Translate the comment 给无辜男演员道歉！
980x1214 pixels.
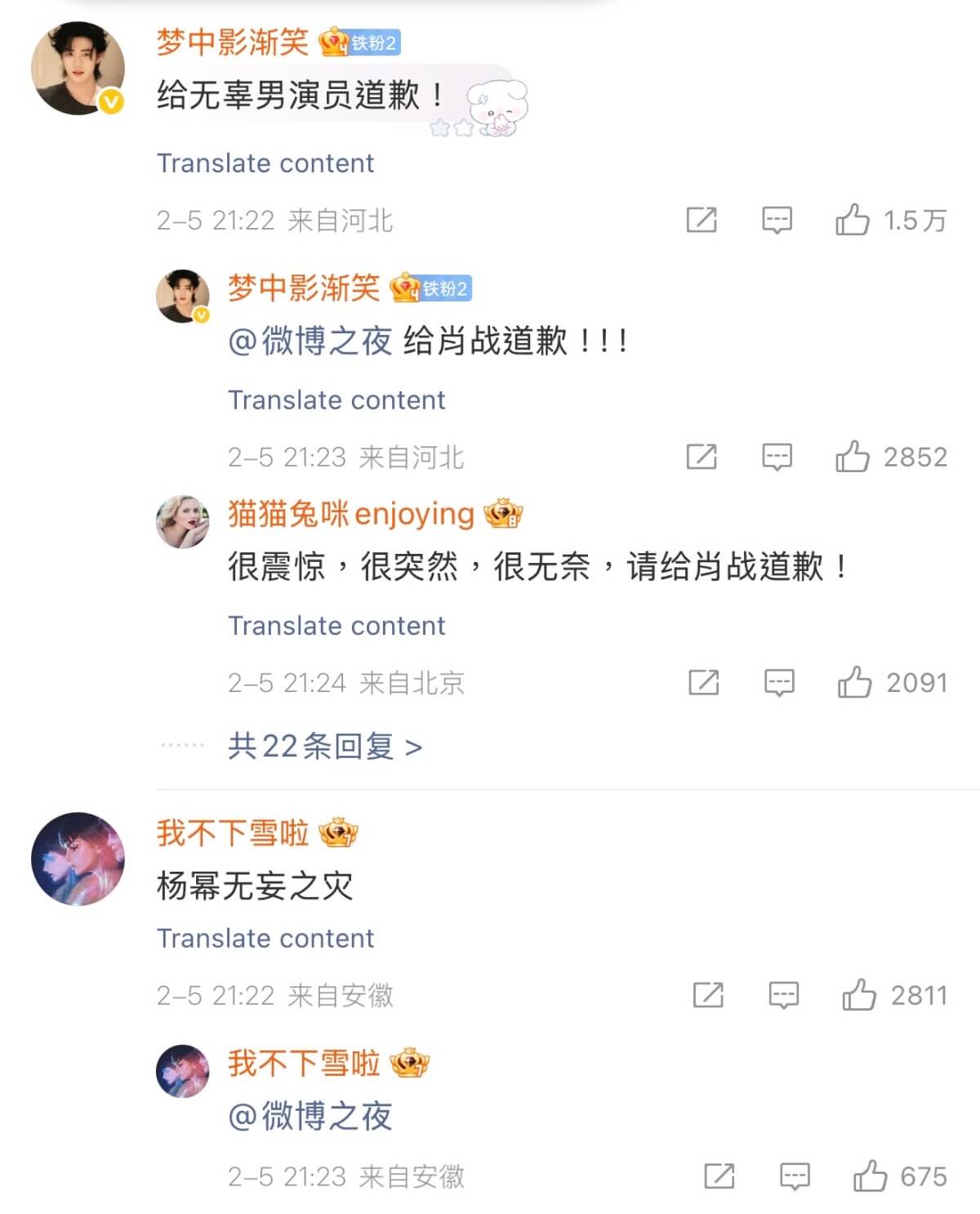[x=265, y=163]
